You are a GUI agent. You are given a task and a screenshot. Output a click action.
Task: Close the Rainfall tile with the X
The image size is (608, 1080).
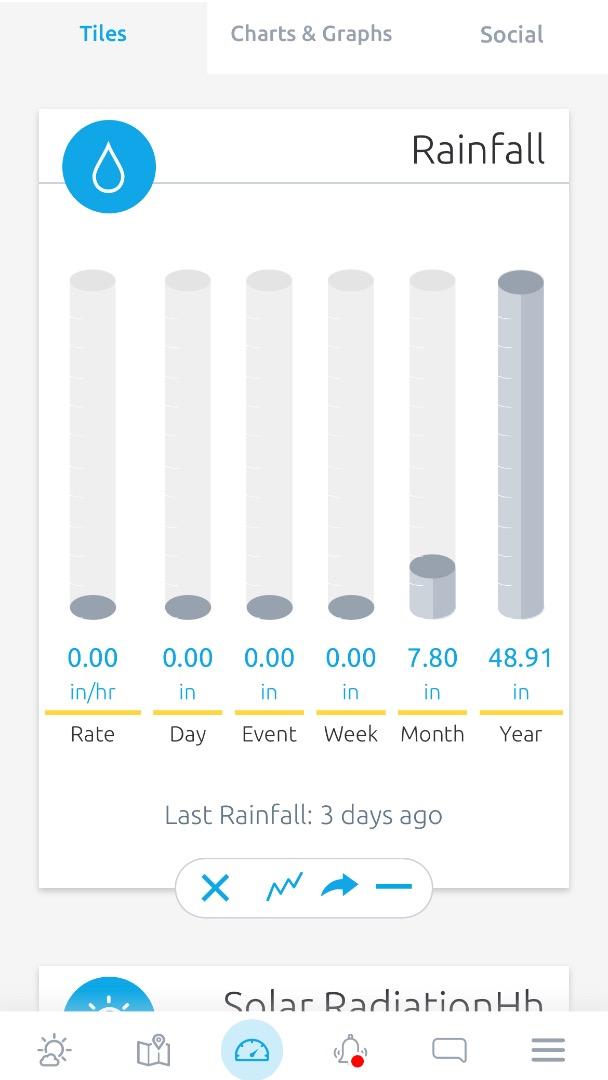click(x=215, y=887)
